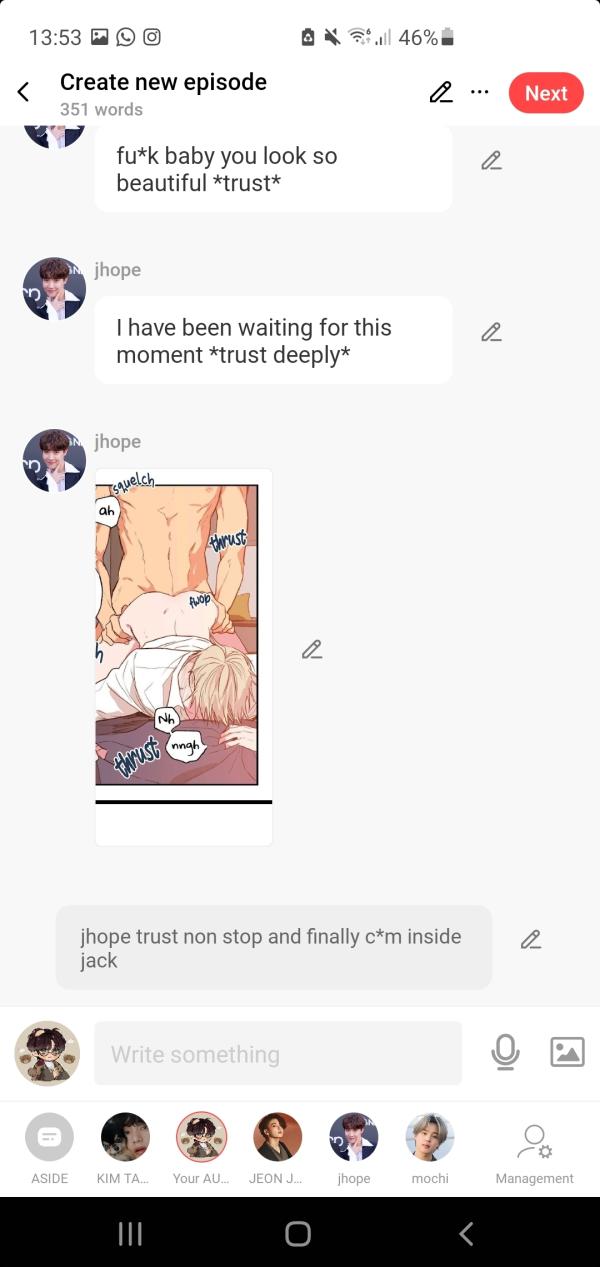Viewport: 600px width, 1267px height.
Task: Edit the grey aside narration message
Action: coord(530,939)
